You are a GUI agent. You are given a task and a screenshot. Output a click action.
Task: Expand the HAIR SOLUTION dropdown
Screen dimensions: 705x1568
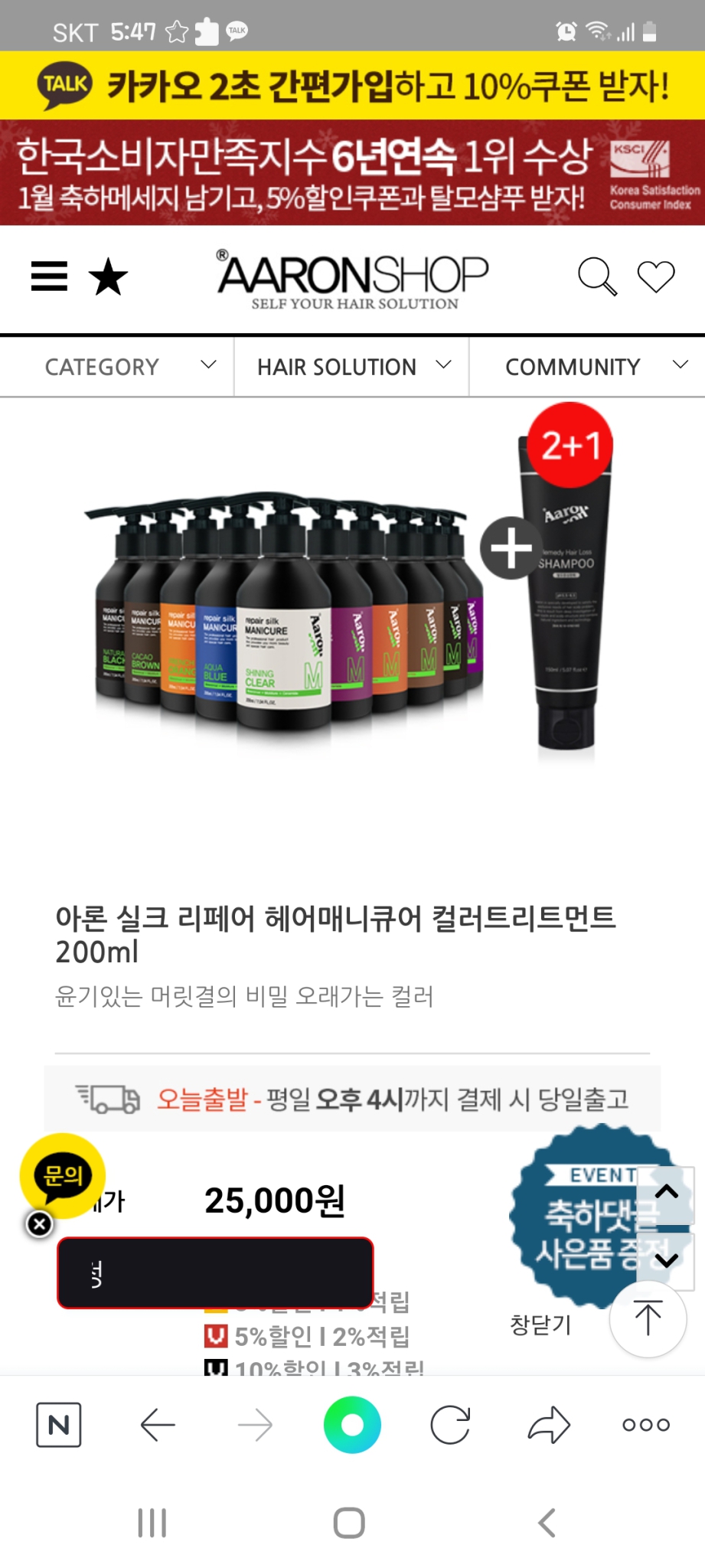point(351,367)
